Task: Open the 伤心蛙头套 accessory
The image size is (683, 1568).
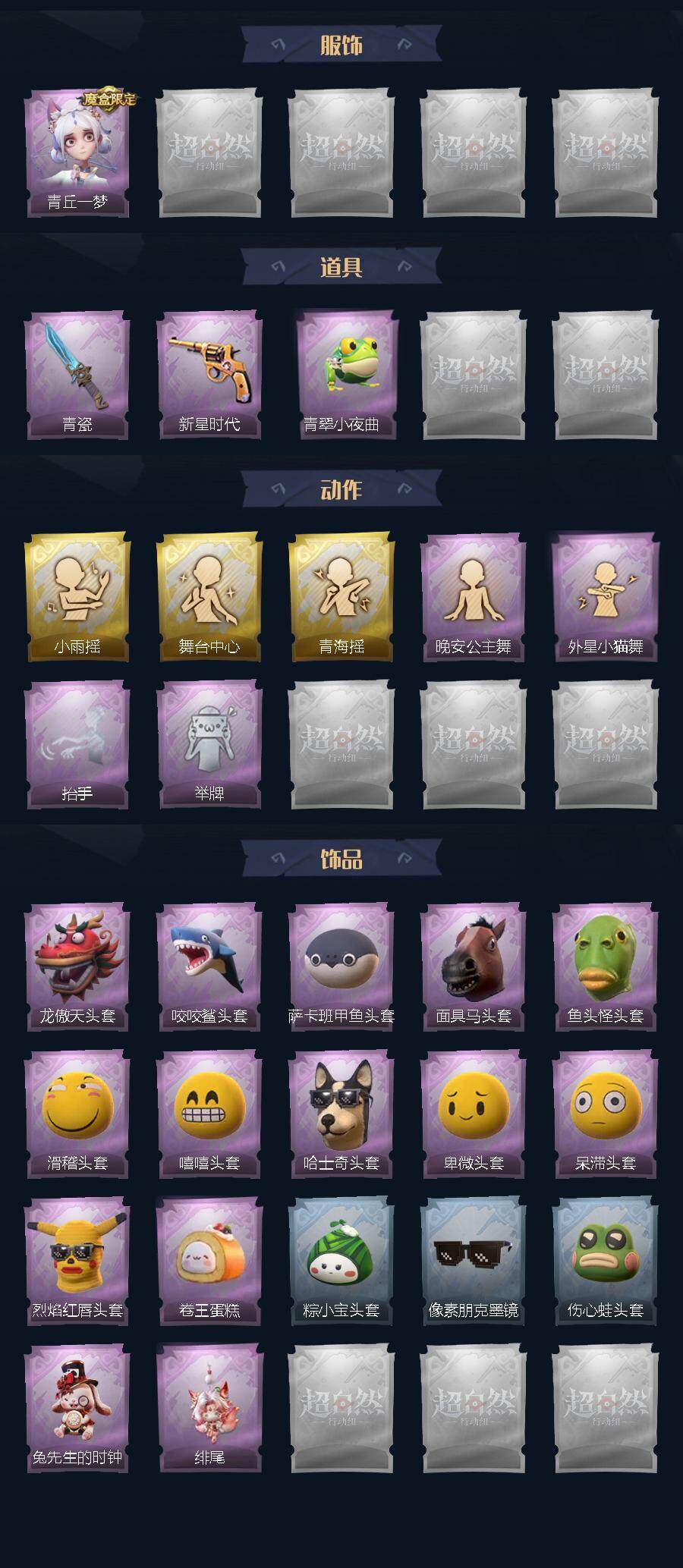Action: [x=605, y=1261]
